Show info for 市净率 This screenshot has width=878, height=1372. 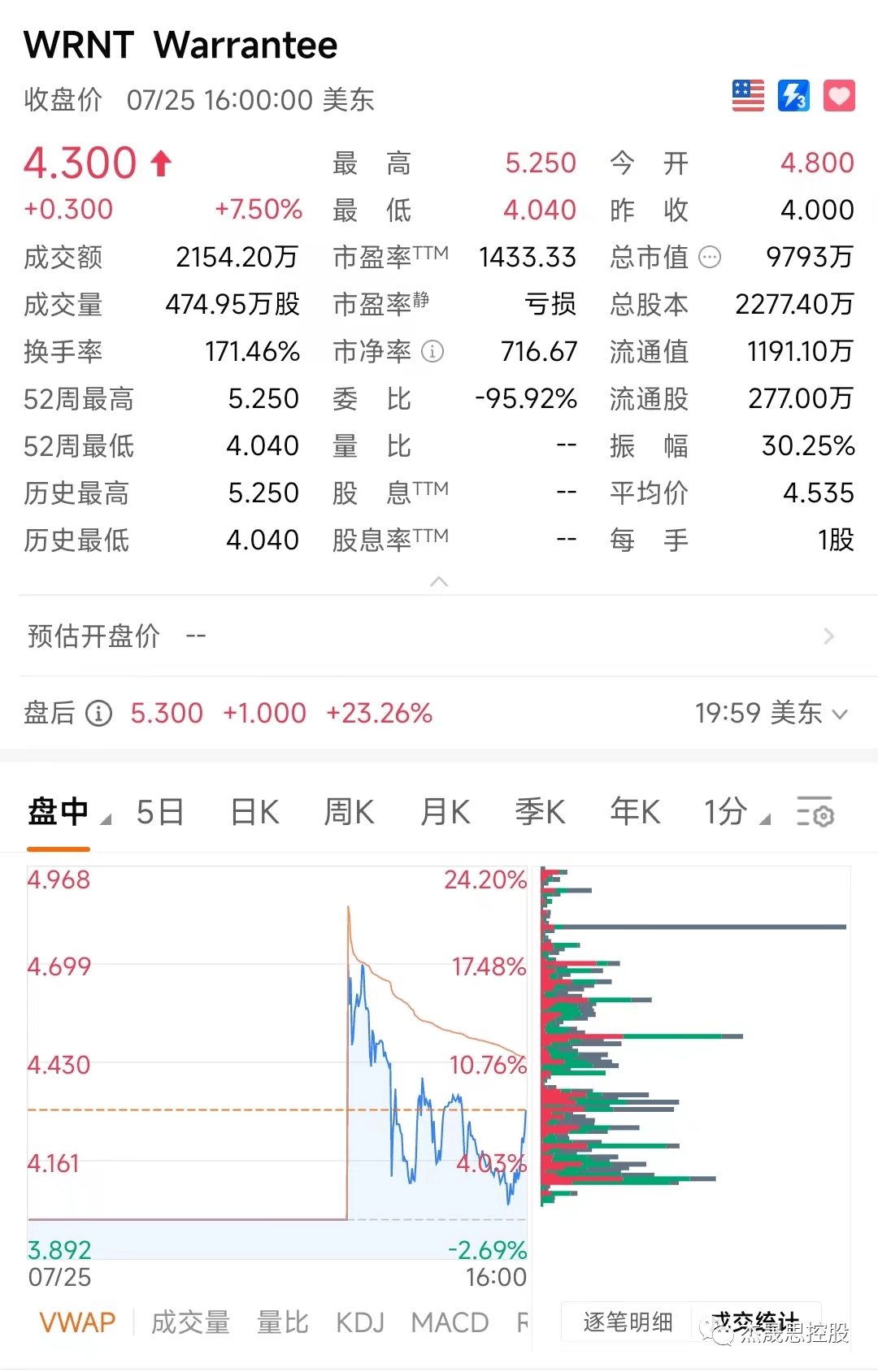432,352
